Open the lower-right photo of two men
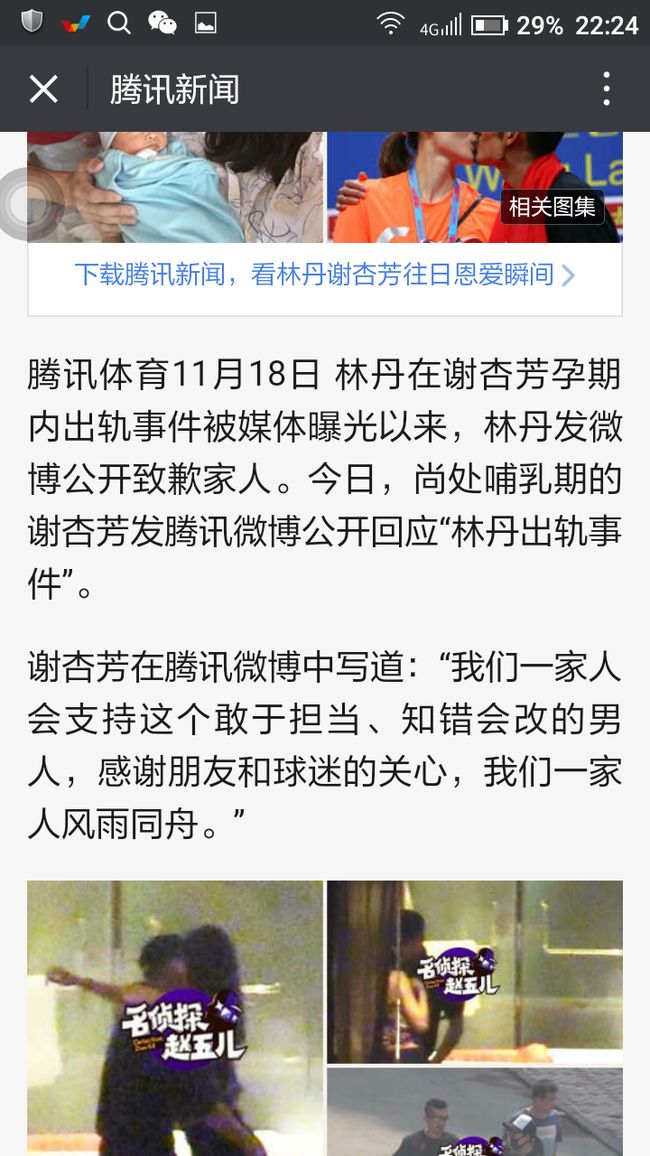 point(475,1113)
